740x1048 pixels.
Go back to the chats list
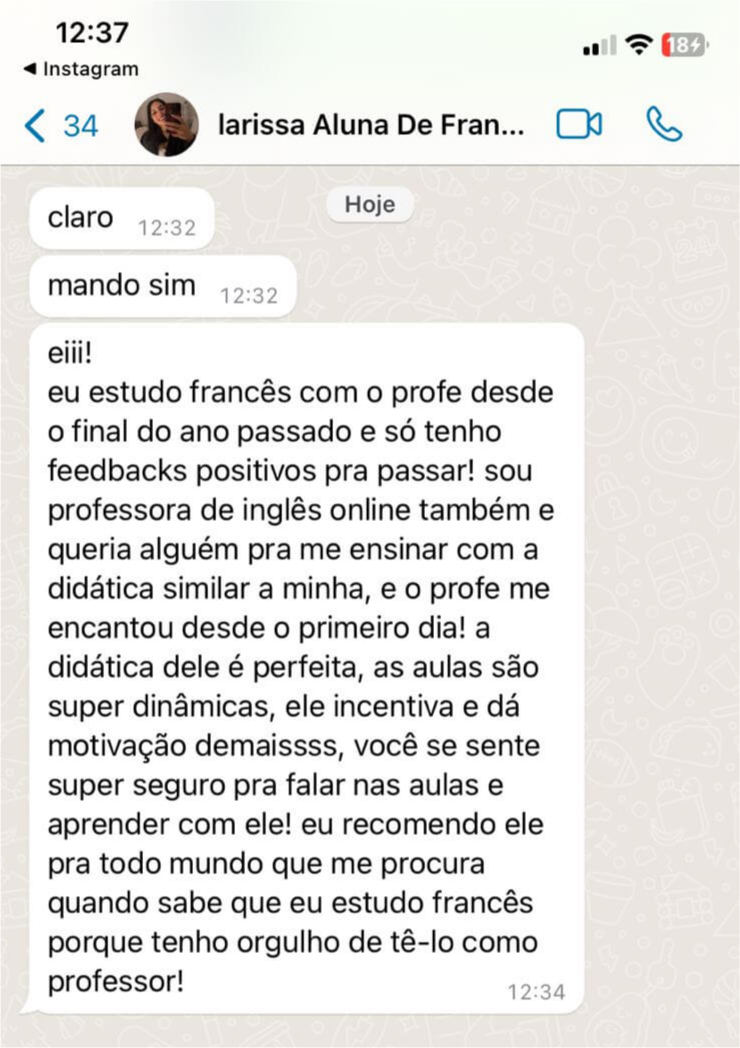tap(58, 126)
